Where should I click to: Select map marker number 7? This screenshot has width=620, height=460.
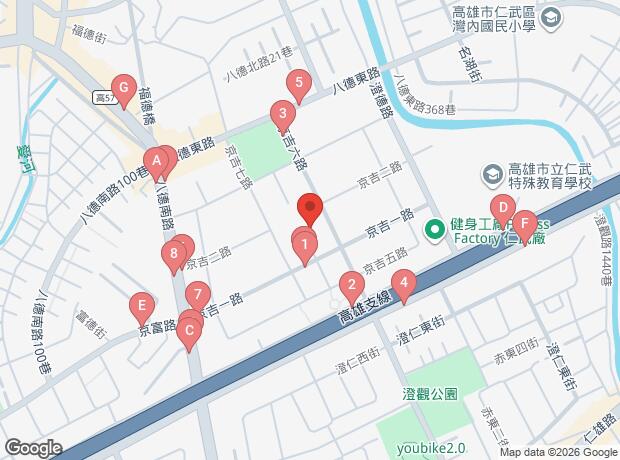(198, 295)
